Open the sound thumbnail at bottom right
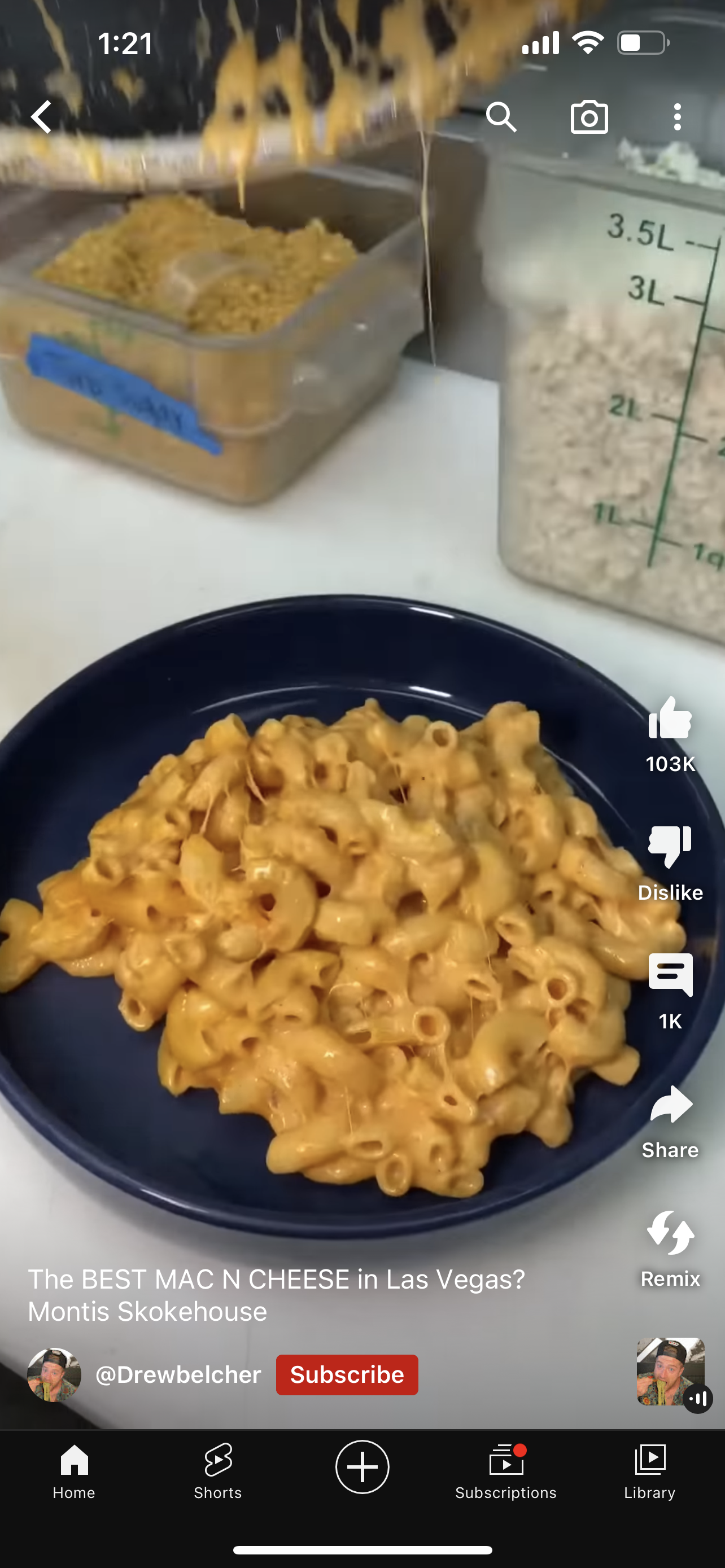Screen dimensions: 725x1568 671,1372
